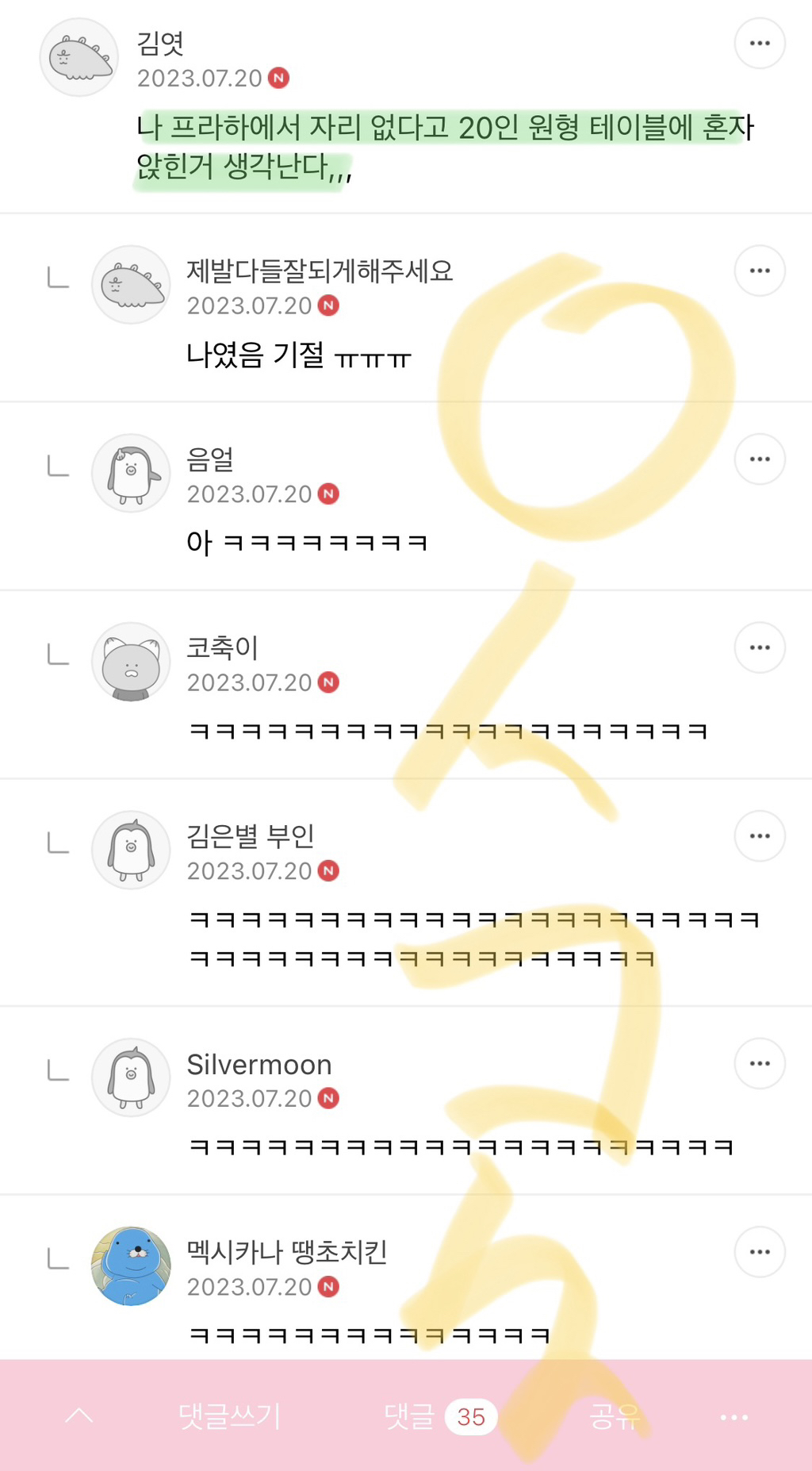Image resolution: width=812 pixels, height=1471 pixels.
Task: Tap 댓글쓰기 to write a comment
Action: [230, 1416]
